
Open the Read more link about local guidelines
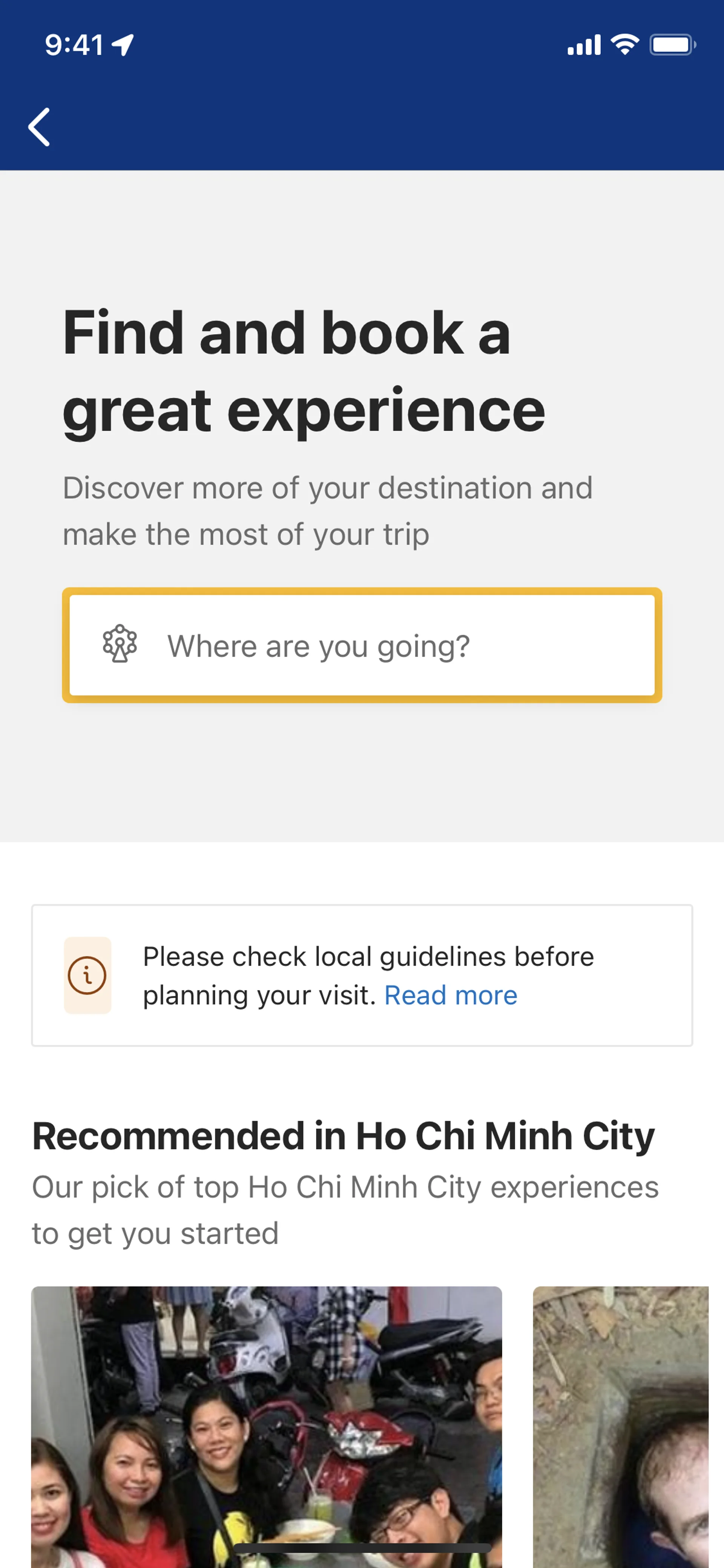[x=450, y=996]
